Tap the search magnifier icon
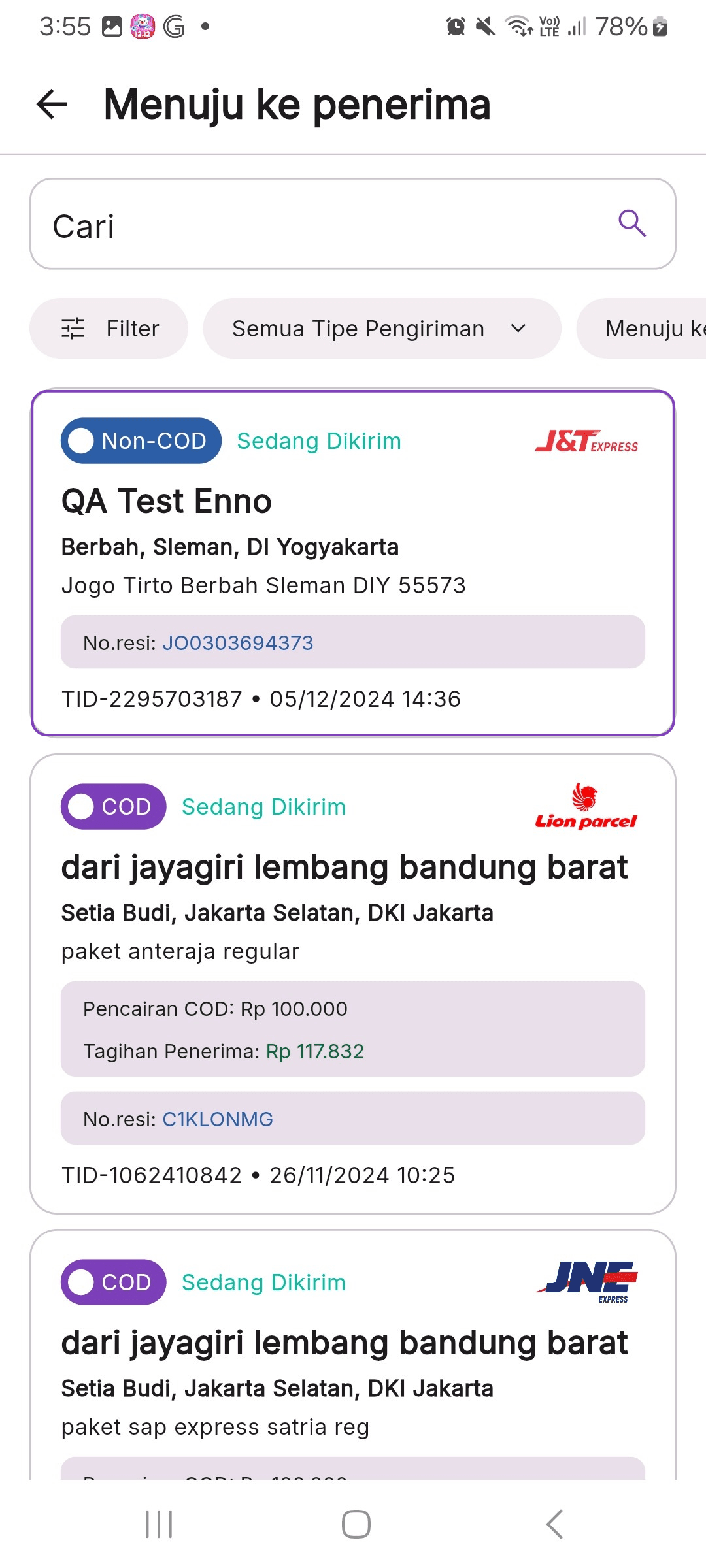706x1568 pixels. click(631, 224)
